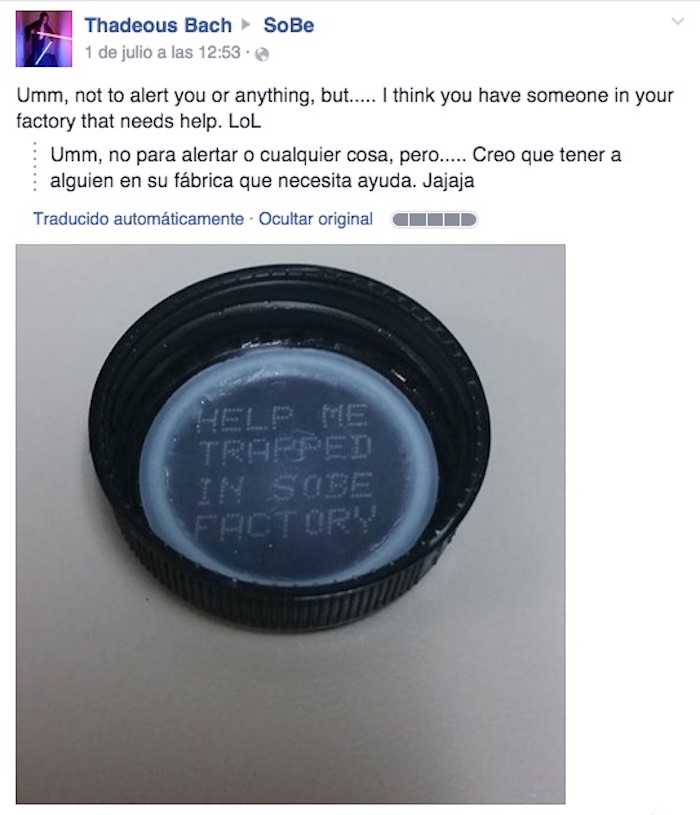Open the post timestamp 1 de julio
Screen dimensions: 700x815
163,52
